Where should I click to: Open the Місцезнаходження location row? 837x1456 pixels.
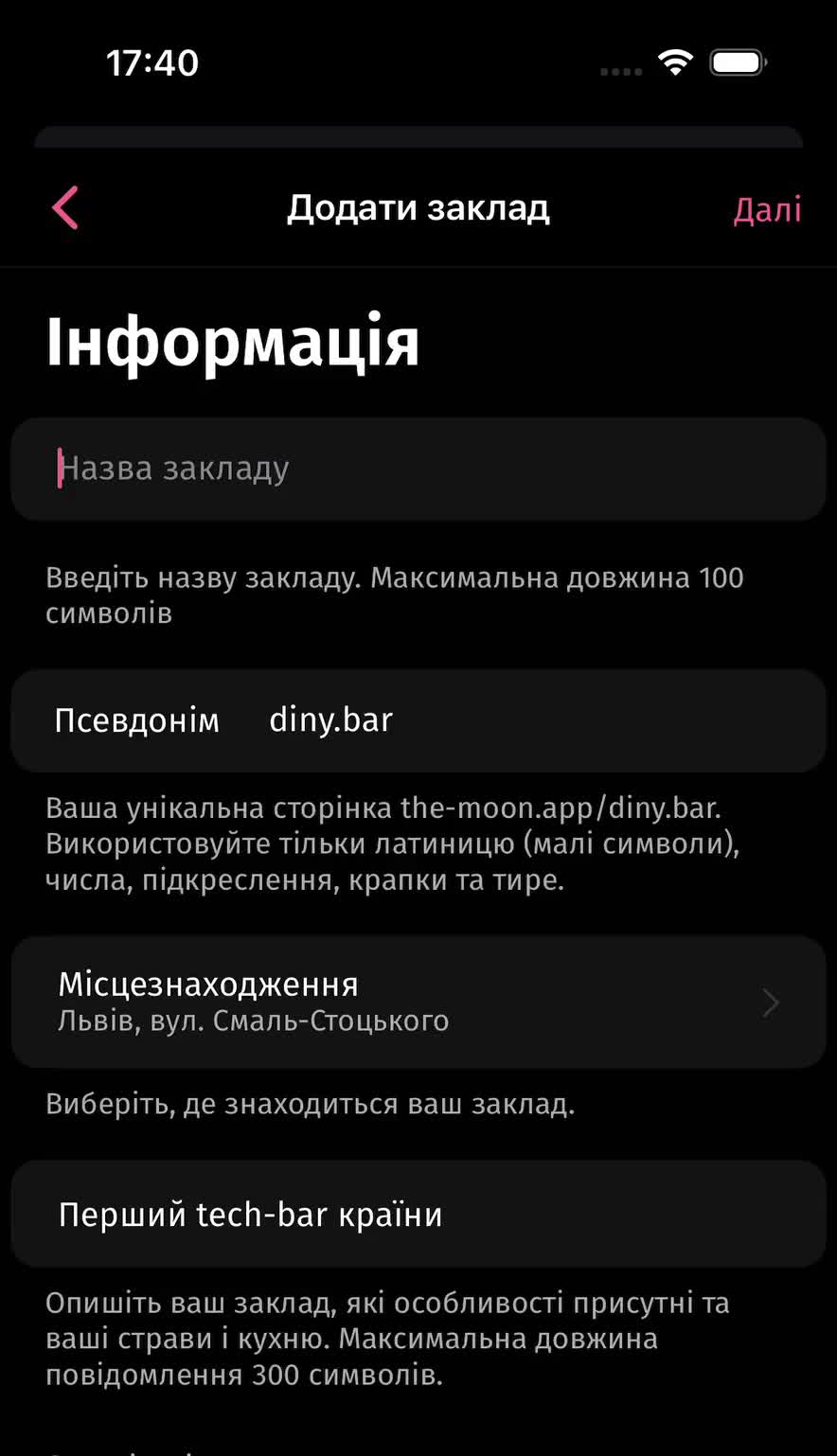[x=417, y=1002]
